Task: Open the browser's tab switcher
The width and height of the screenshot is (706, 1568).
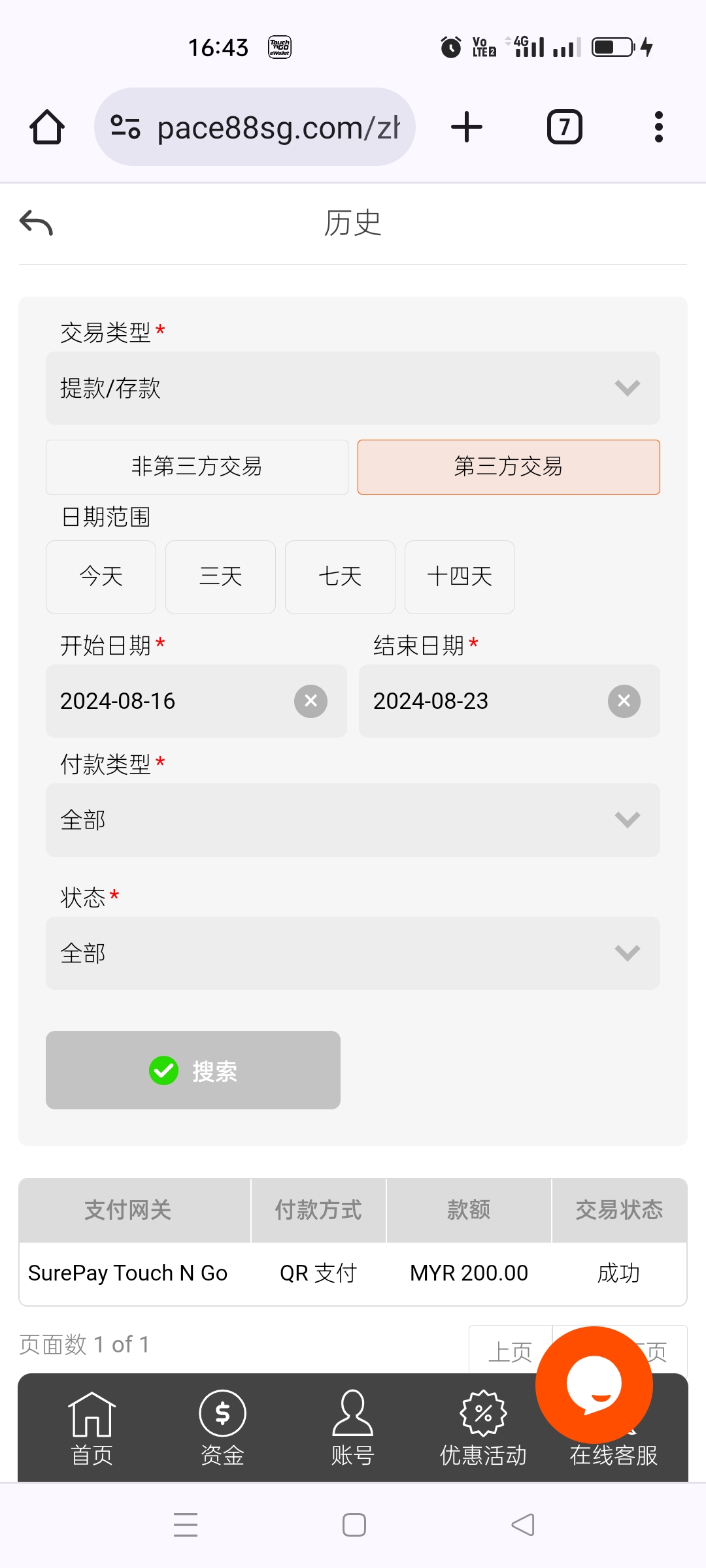Action: [564, 127]
